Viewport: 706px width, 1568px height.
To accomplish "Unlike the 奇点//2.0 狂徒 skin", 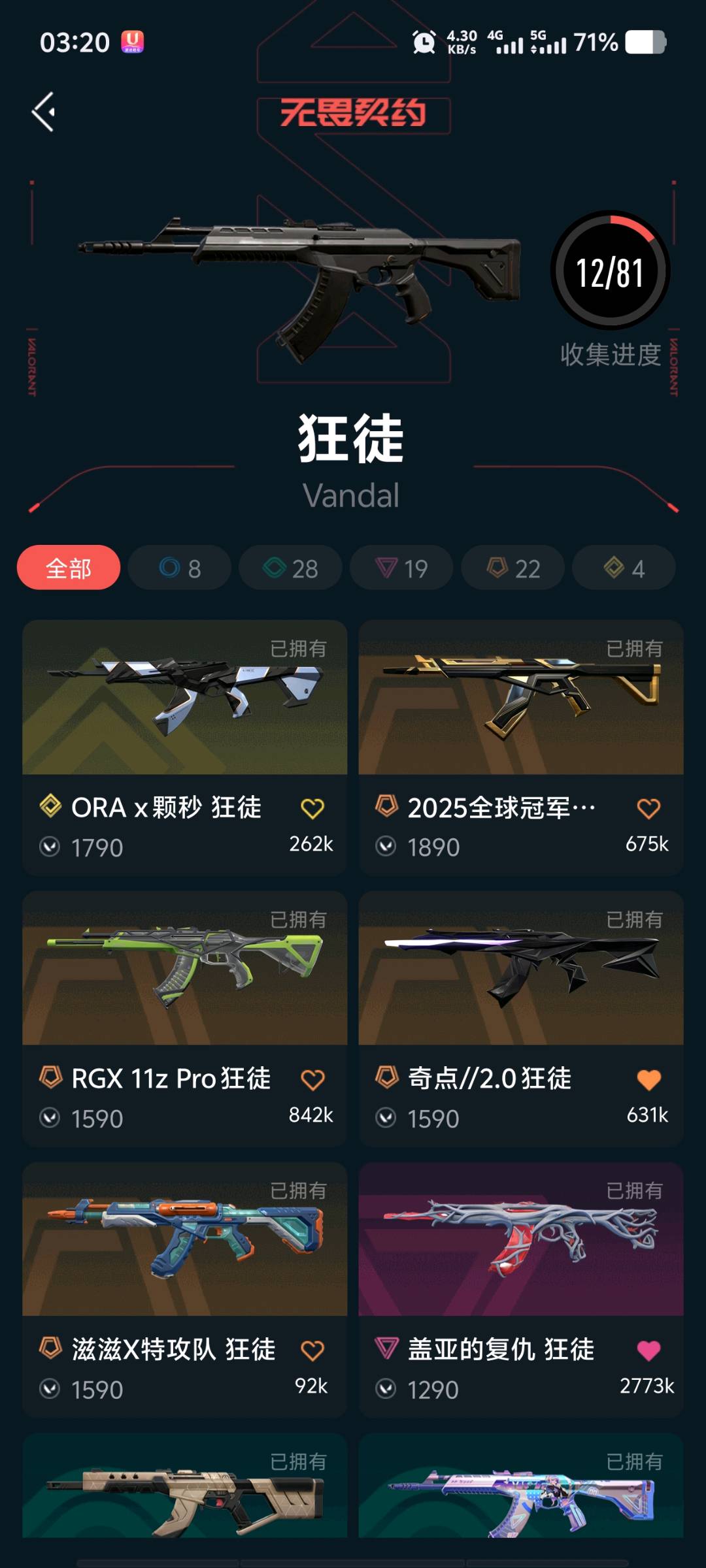I will coord(648,1080).
